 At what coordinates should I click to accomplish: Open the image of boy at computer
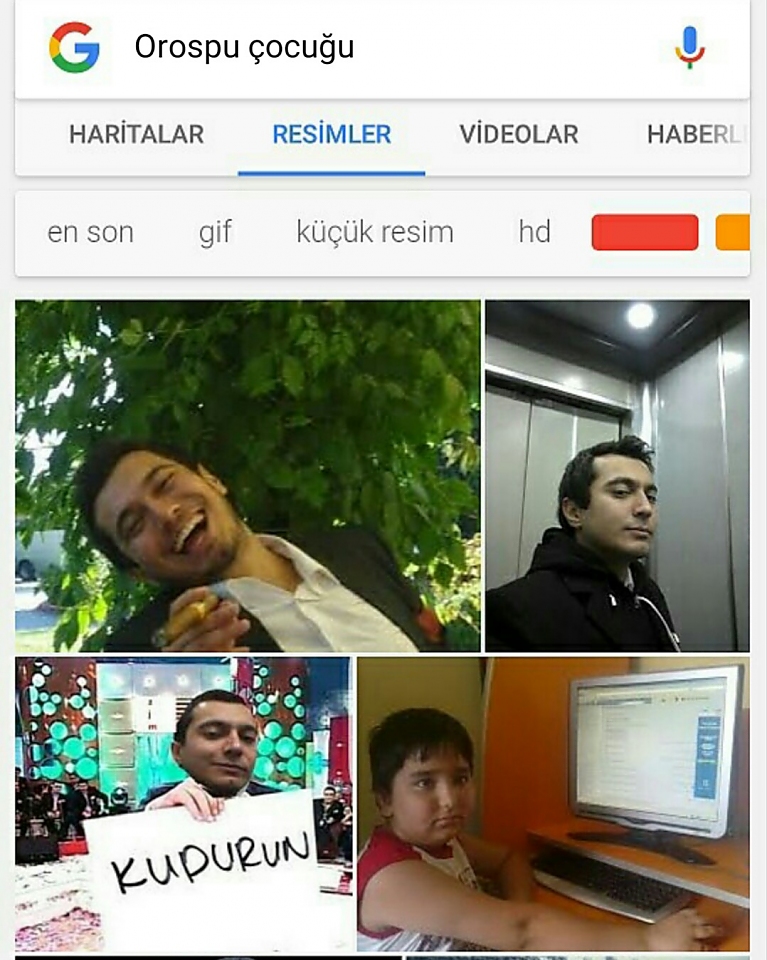(552, 803)
